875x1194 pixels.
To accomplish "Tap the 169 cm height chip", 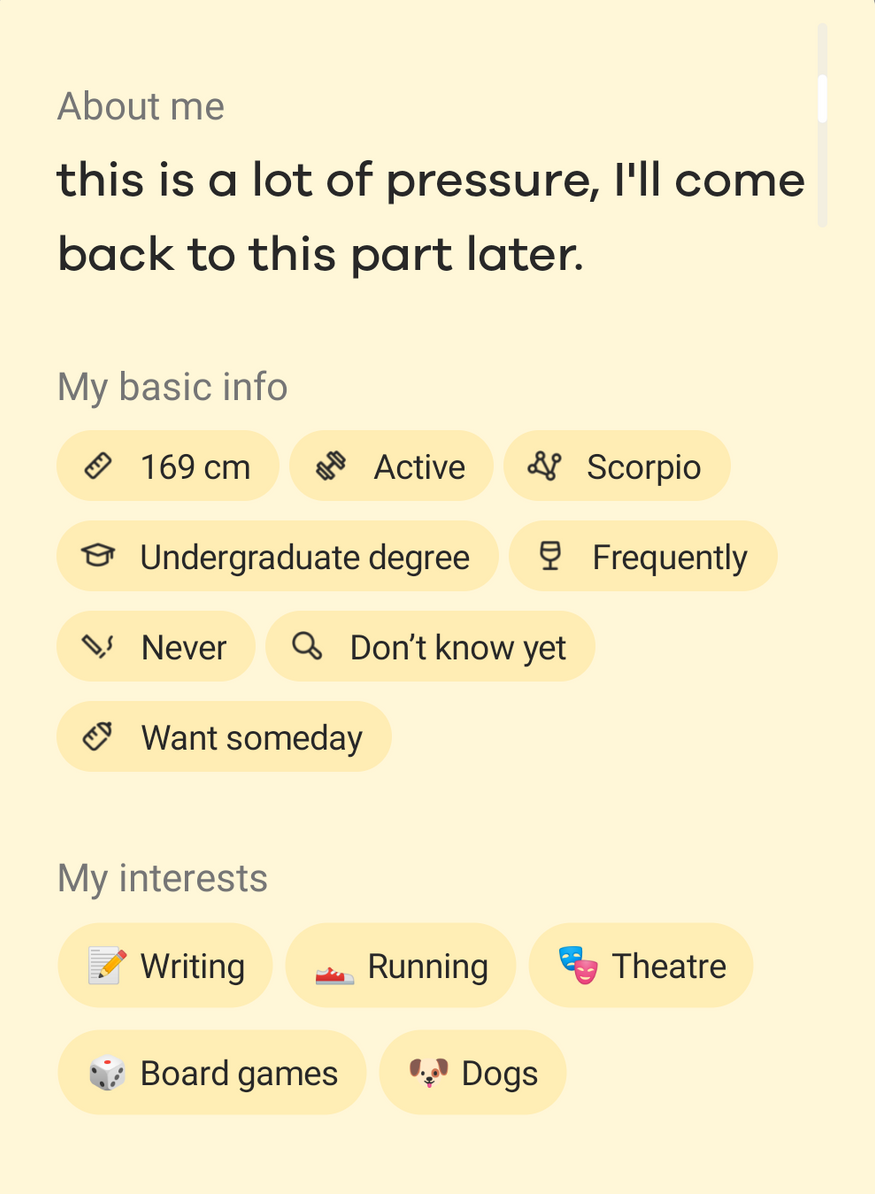I will 168,466.
